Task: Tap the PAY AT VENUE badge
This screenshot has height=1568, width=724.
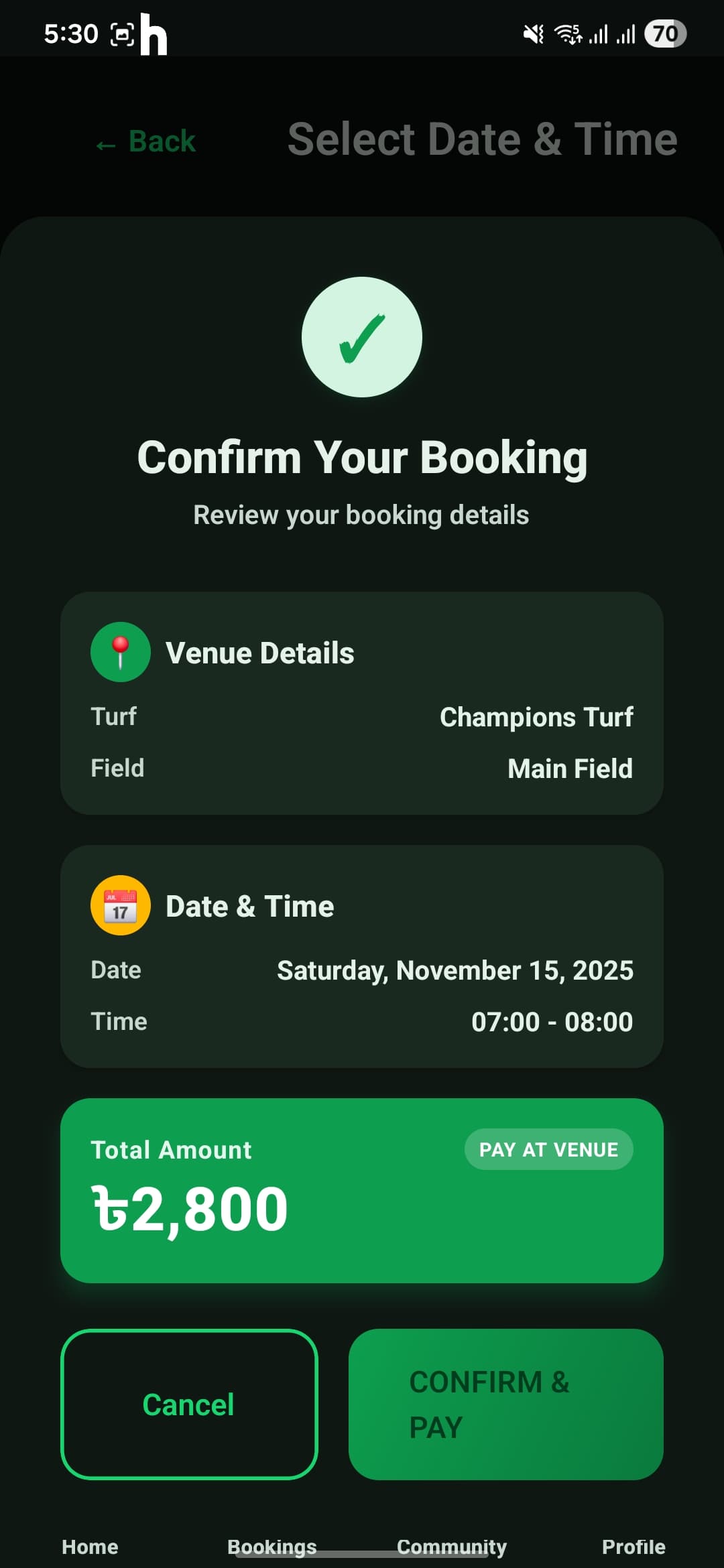Action: coord(548,1149)
